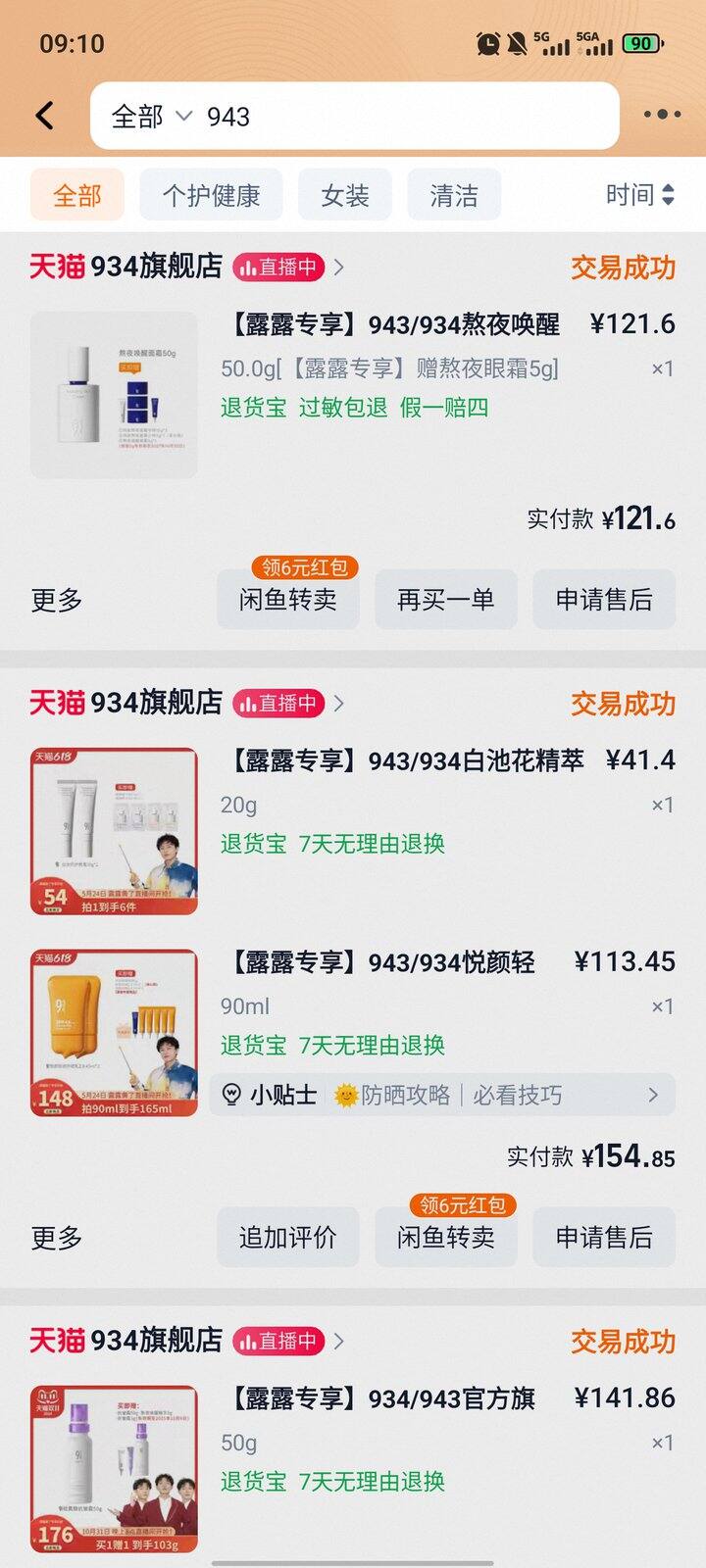
Task: Tap 闲鱼转卖 on the ¥154.85 order
Action: click(445, 1238)
